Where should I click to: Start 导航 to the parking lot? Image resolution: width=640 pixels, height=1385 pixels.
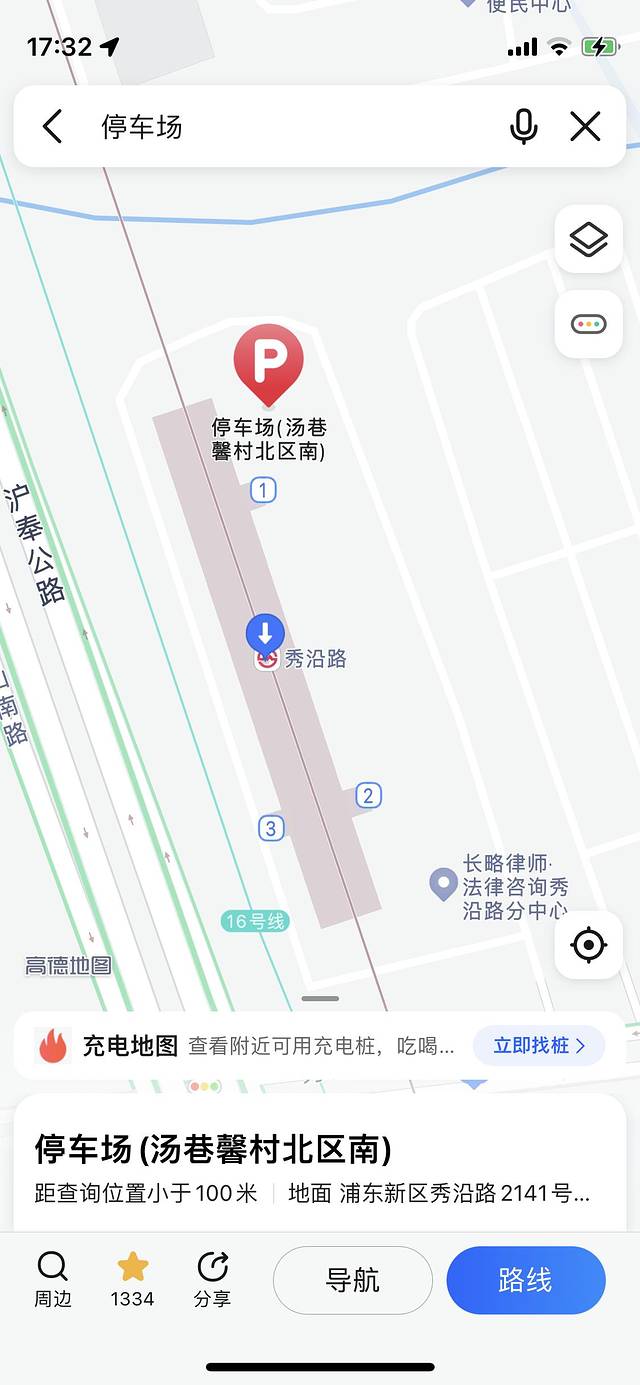[x=353, y=1280]
